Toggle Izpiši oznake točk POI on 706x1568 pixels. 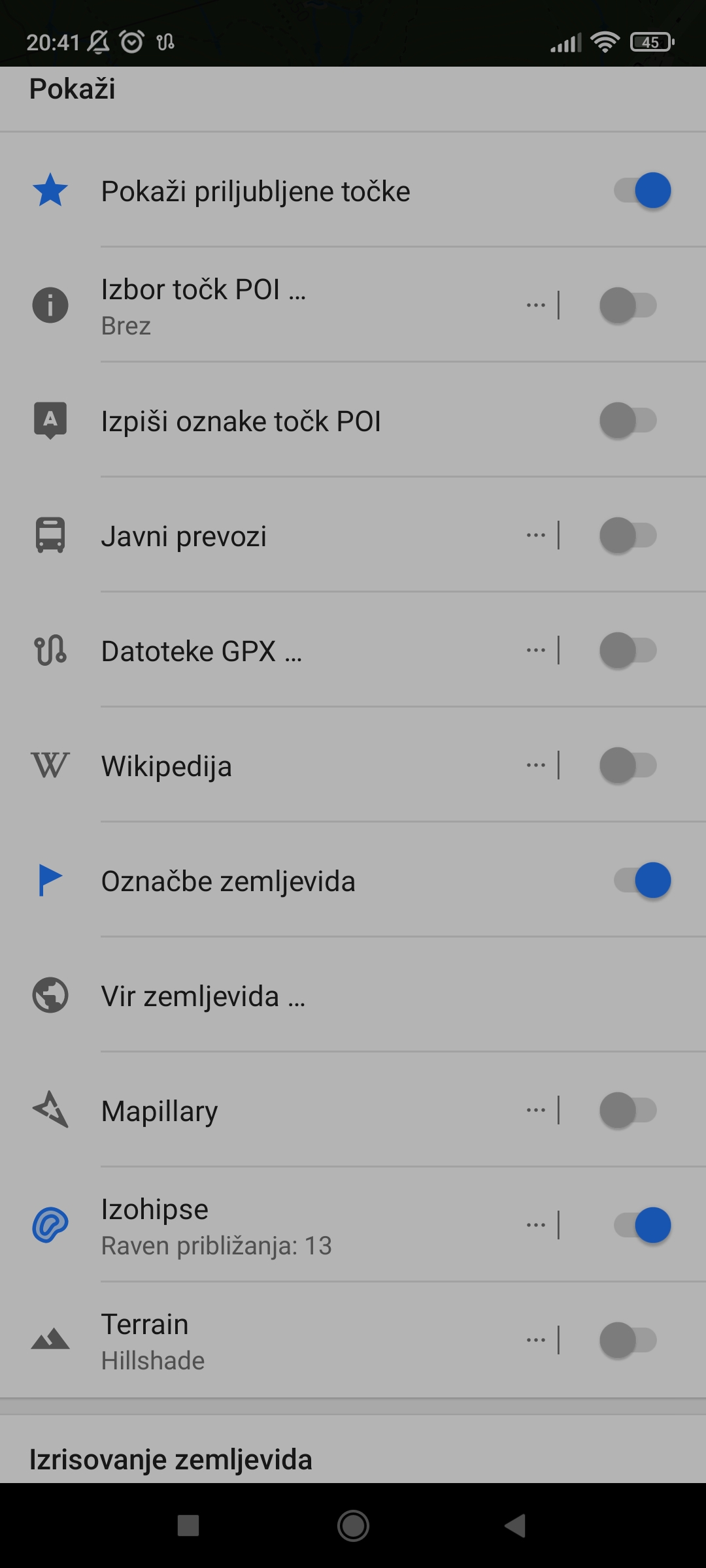pyautogui.click(x=628, y=420)
